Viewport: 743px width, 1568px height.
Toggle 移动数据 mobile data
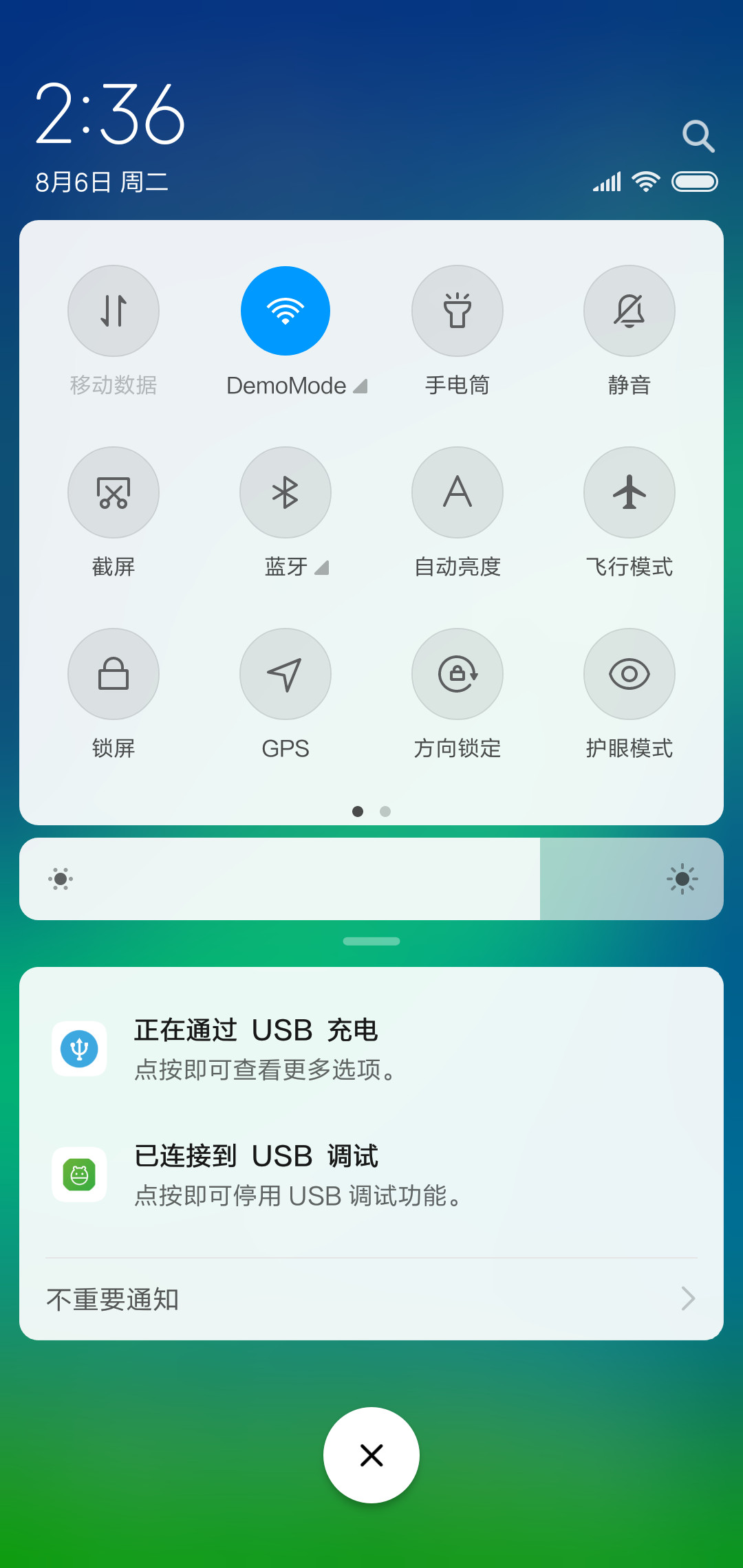pyautogui.click(x=114, y=311)
